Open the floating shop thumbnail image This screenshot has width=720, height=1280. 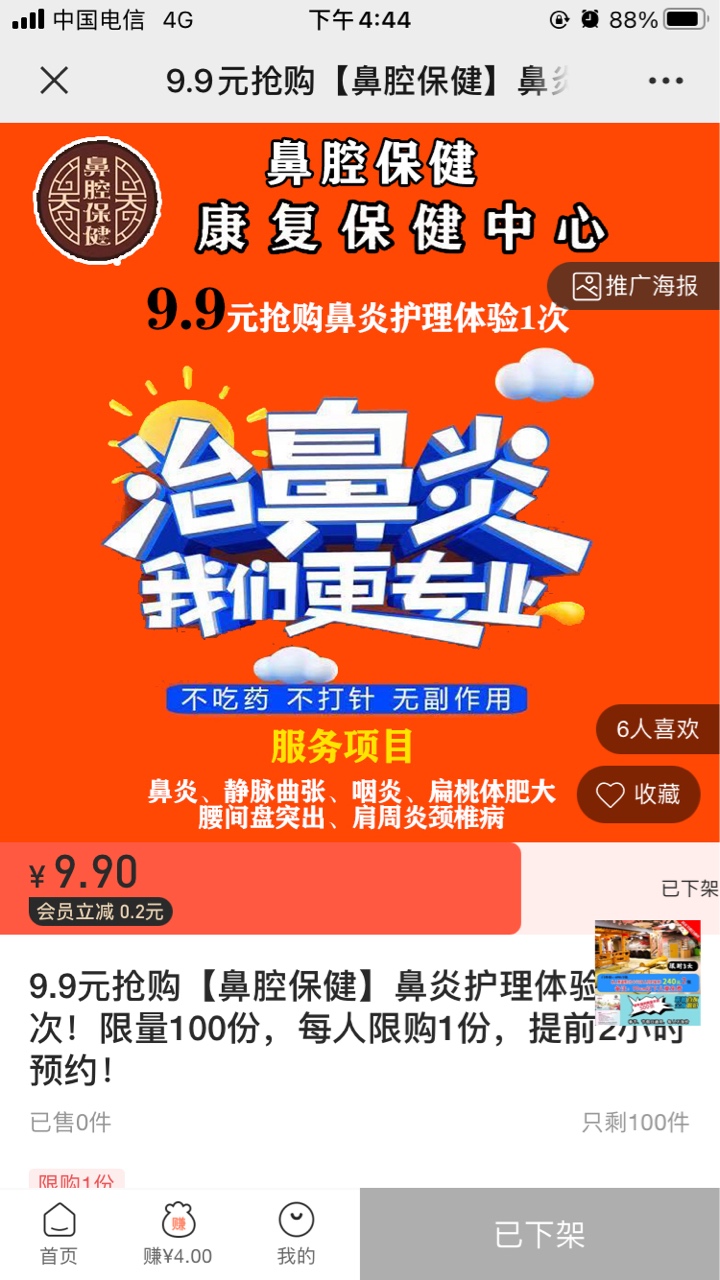(647, 972)
